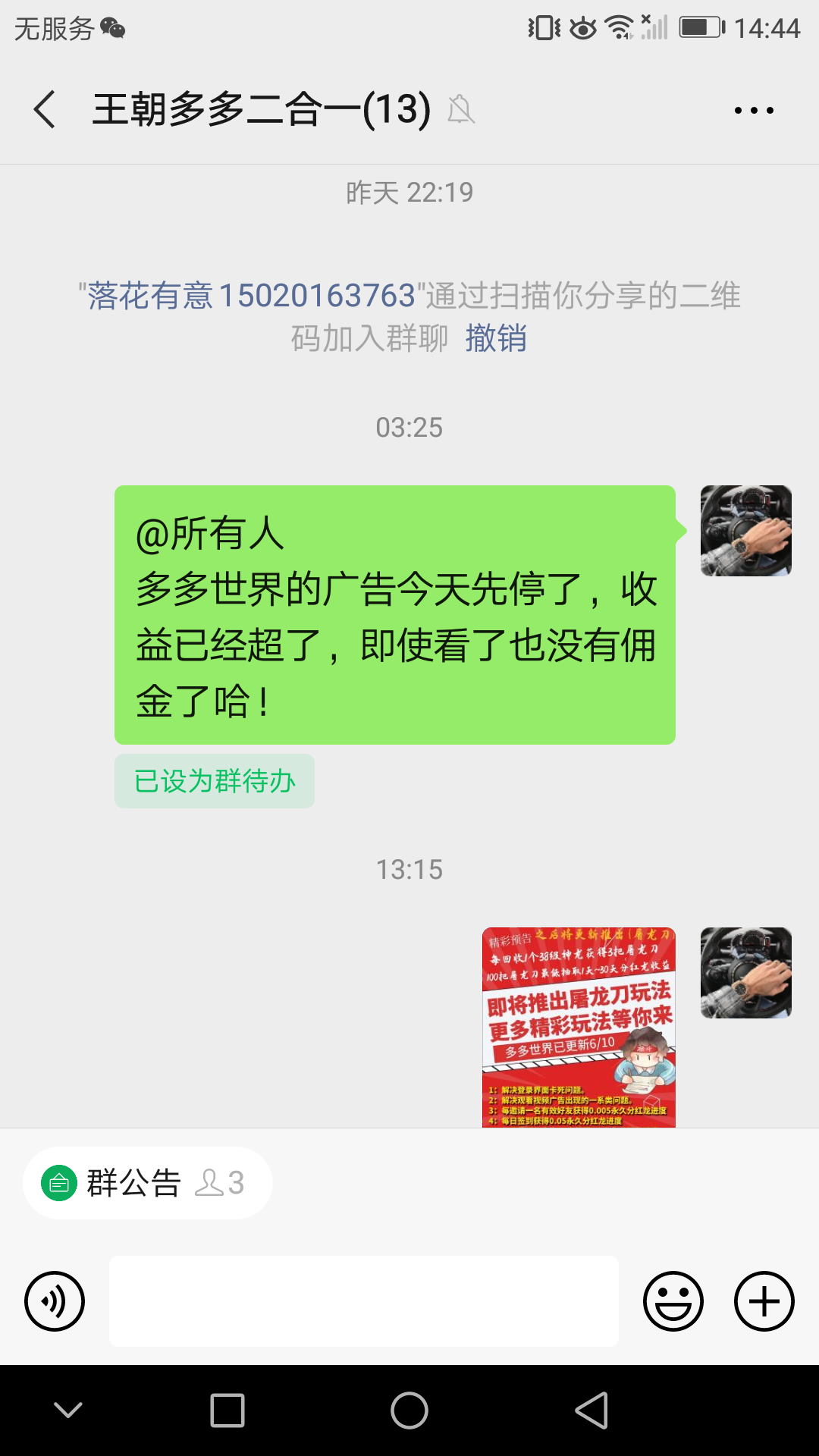Open the three-dot chat info menu

754,110
